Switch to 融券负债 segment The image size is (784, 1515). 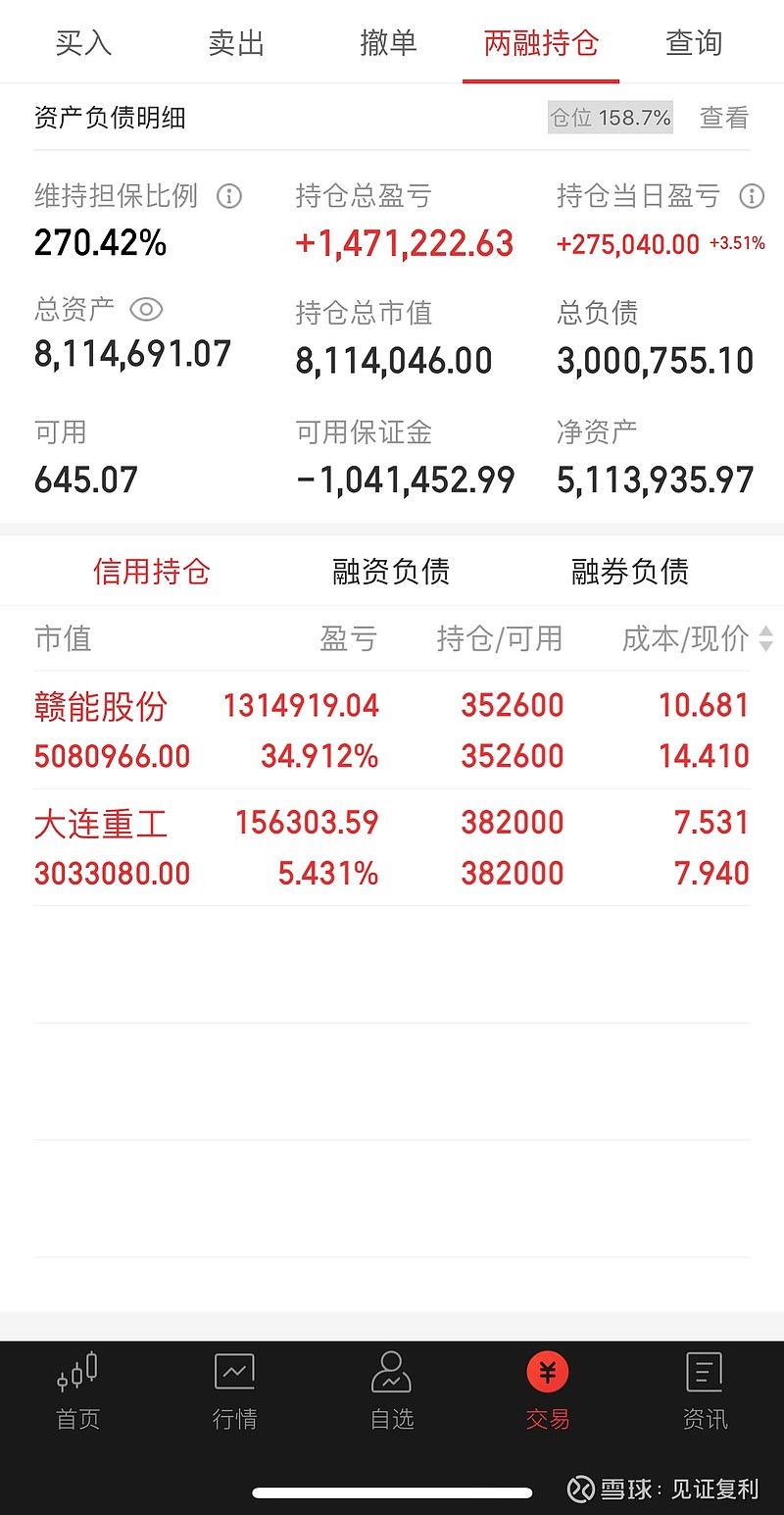[x=630, y=571]
